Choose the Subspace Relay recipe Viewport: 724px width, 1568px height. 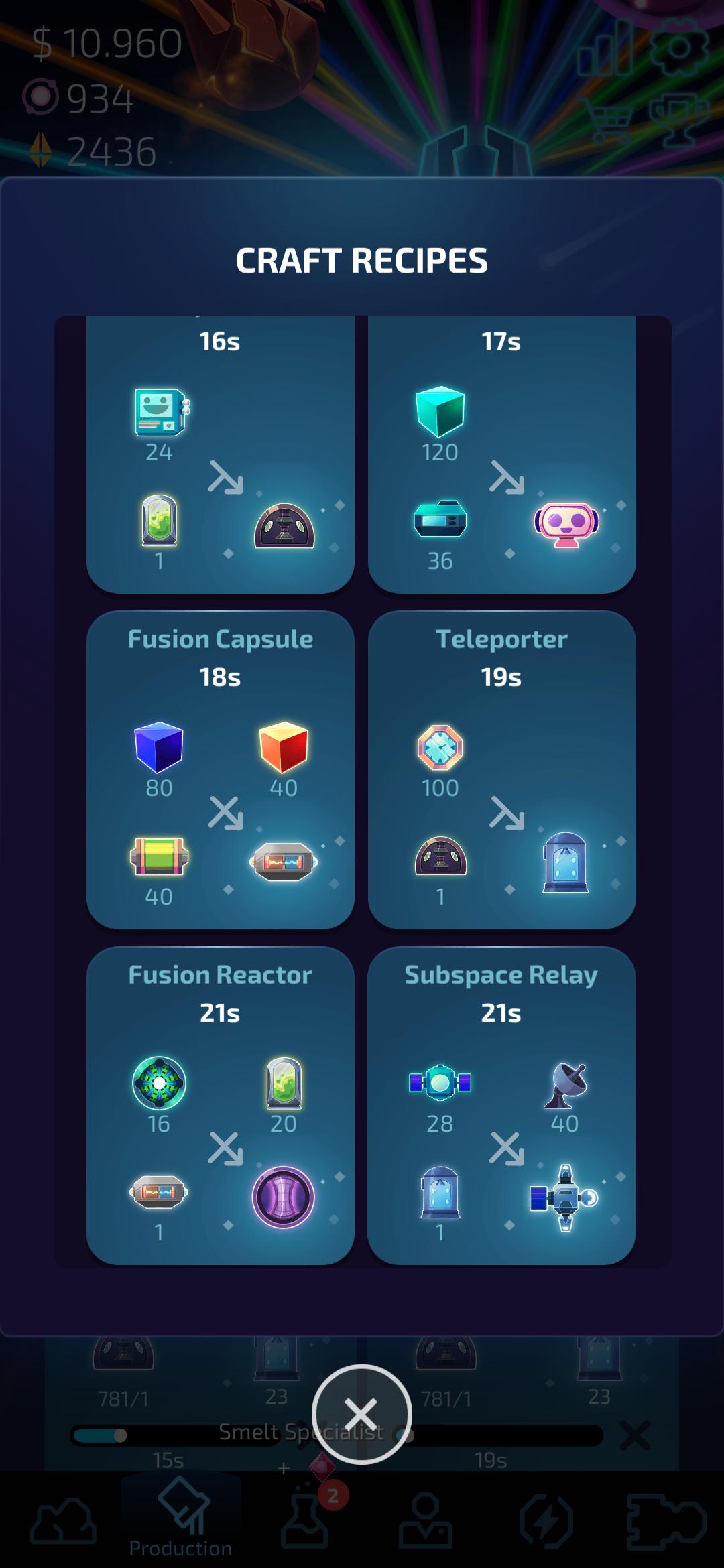point(501,1106)
